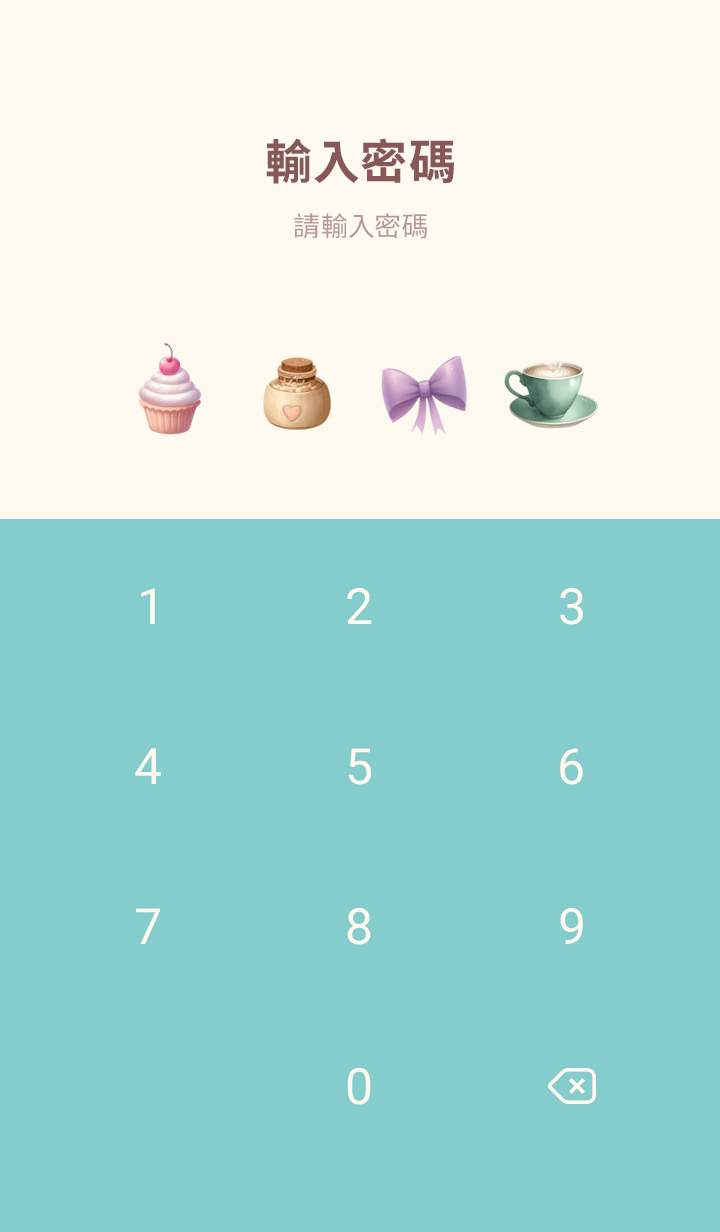The image size is (720, 1232).
Task: Tap the number 4 key
Action: point(148,767)
